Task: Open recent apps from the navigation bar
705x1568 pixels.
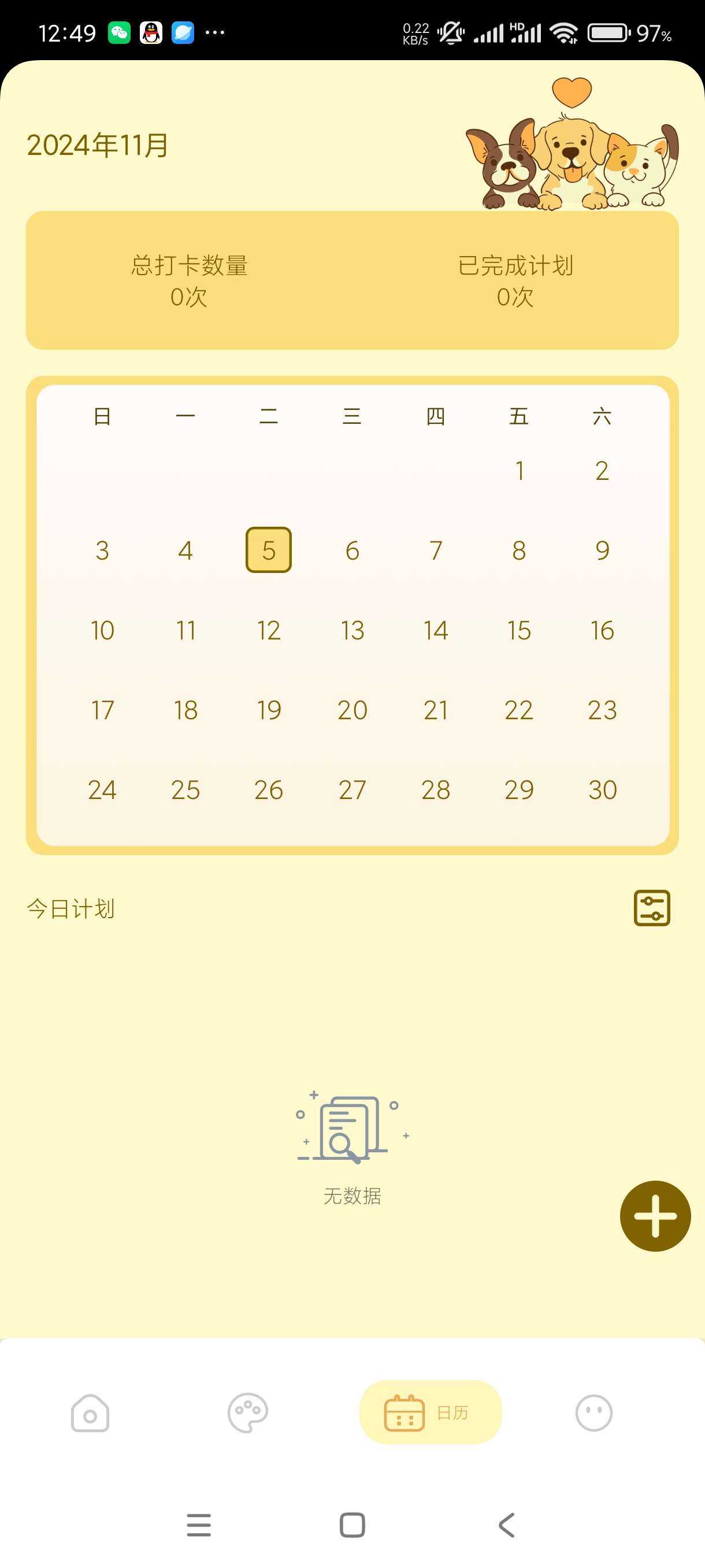Action: (x=199, y=1525)
